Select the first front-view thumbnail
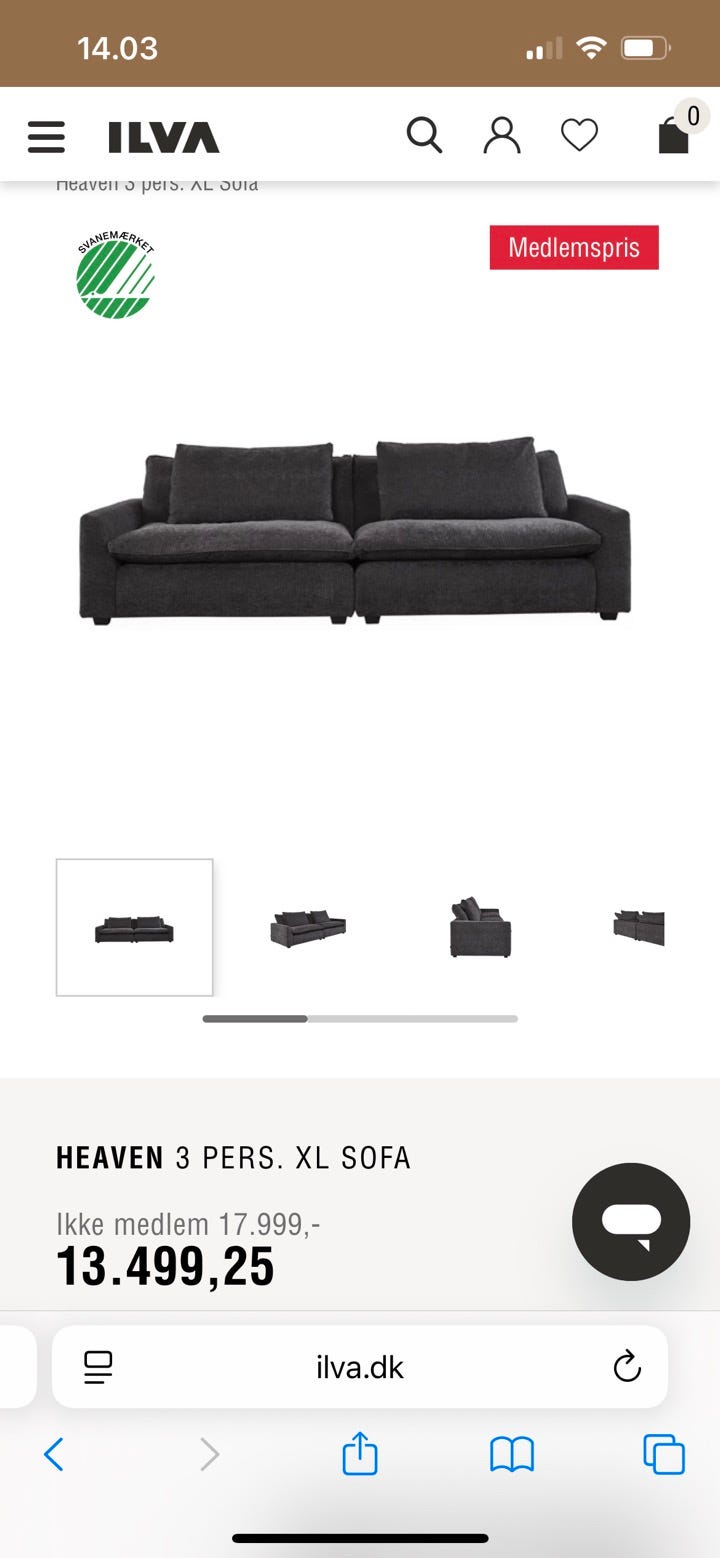 point(134,927)
